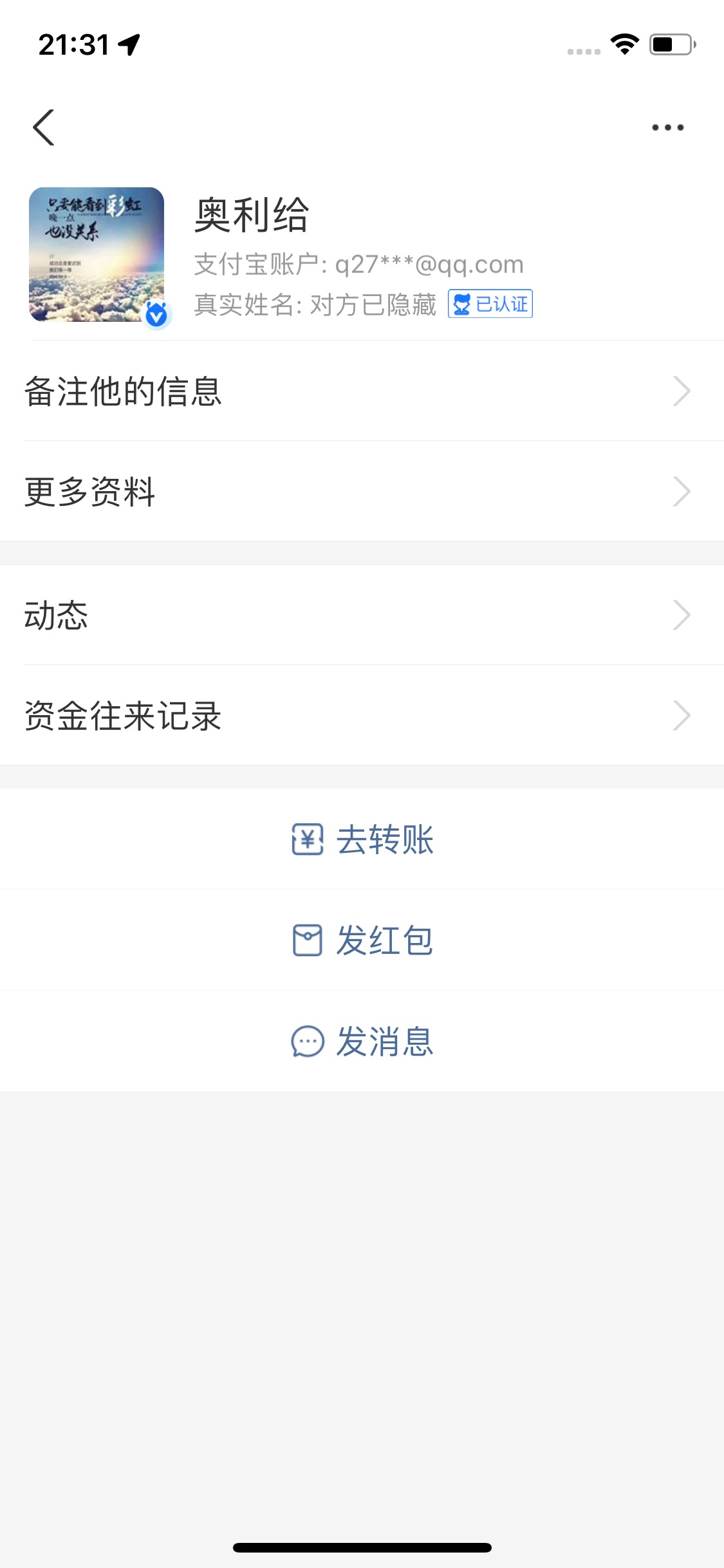Open the three-dot overflow menu
The width and height of the screenshot is (724, 1568).
tap(667, 127)
